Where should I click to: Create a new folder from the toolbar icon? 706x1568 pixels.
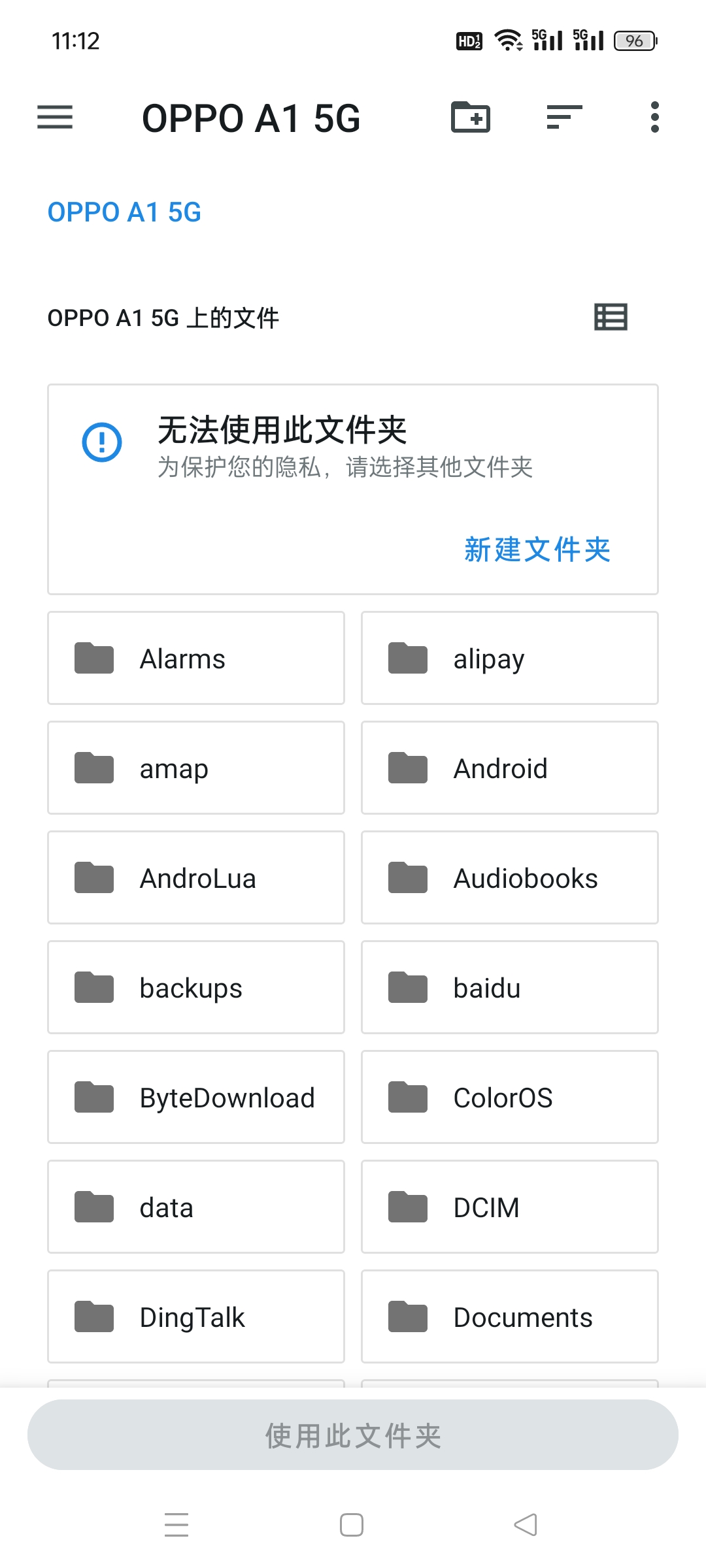pos(471,118)
